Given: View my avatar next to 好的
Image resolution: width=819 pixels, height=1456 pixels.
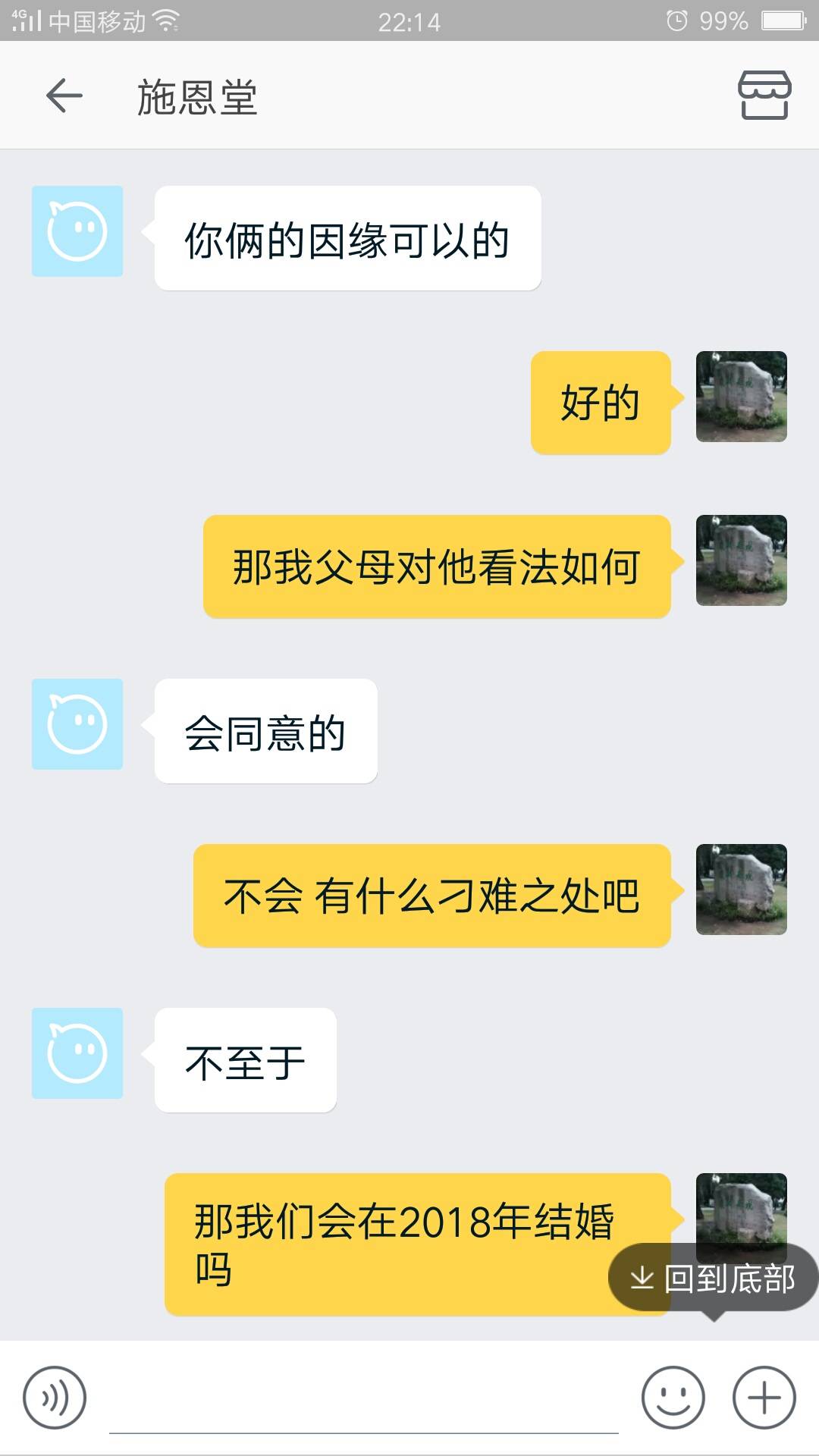Looking at the screenshot, I should [741, 397].
